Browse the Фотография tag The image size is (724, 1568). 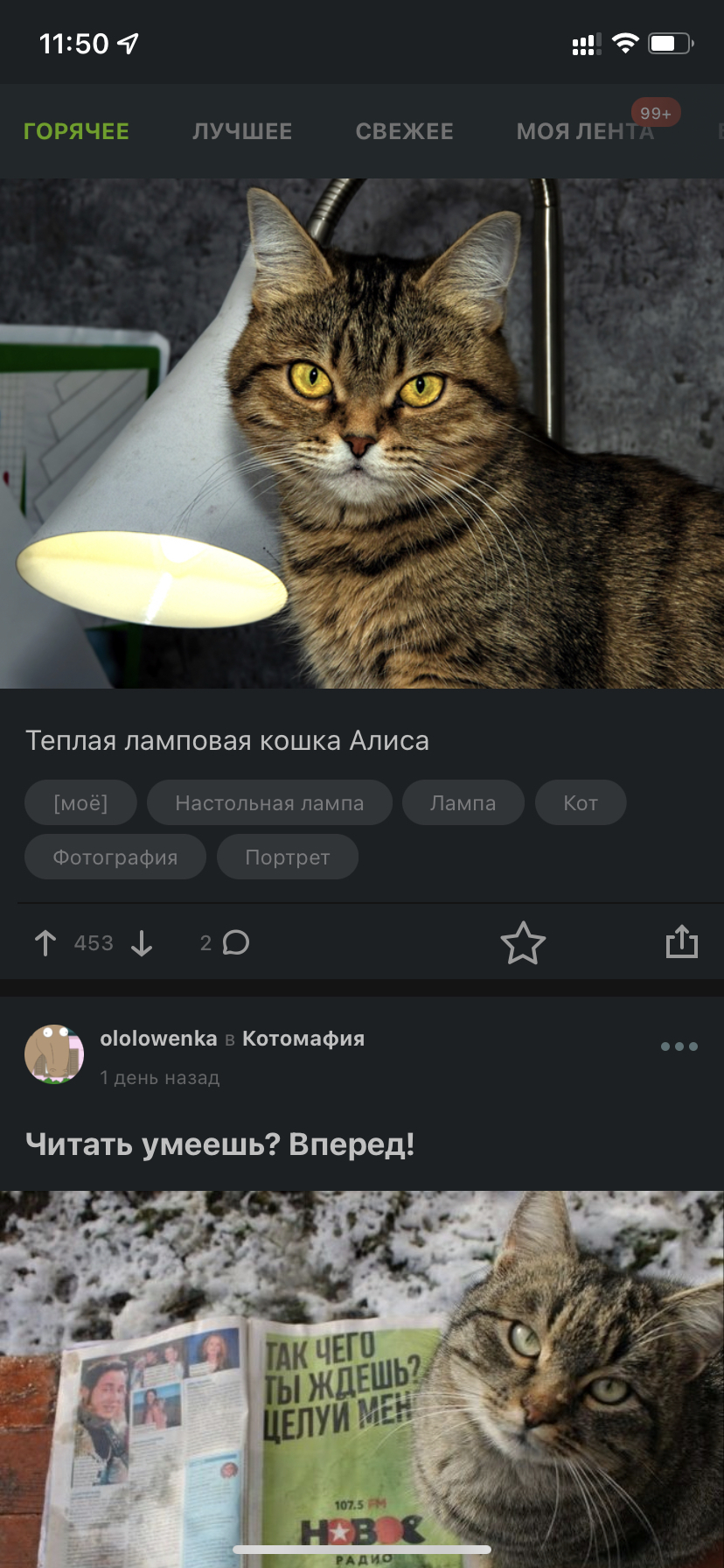(115, 857)
